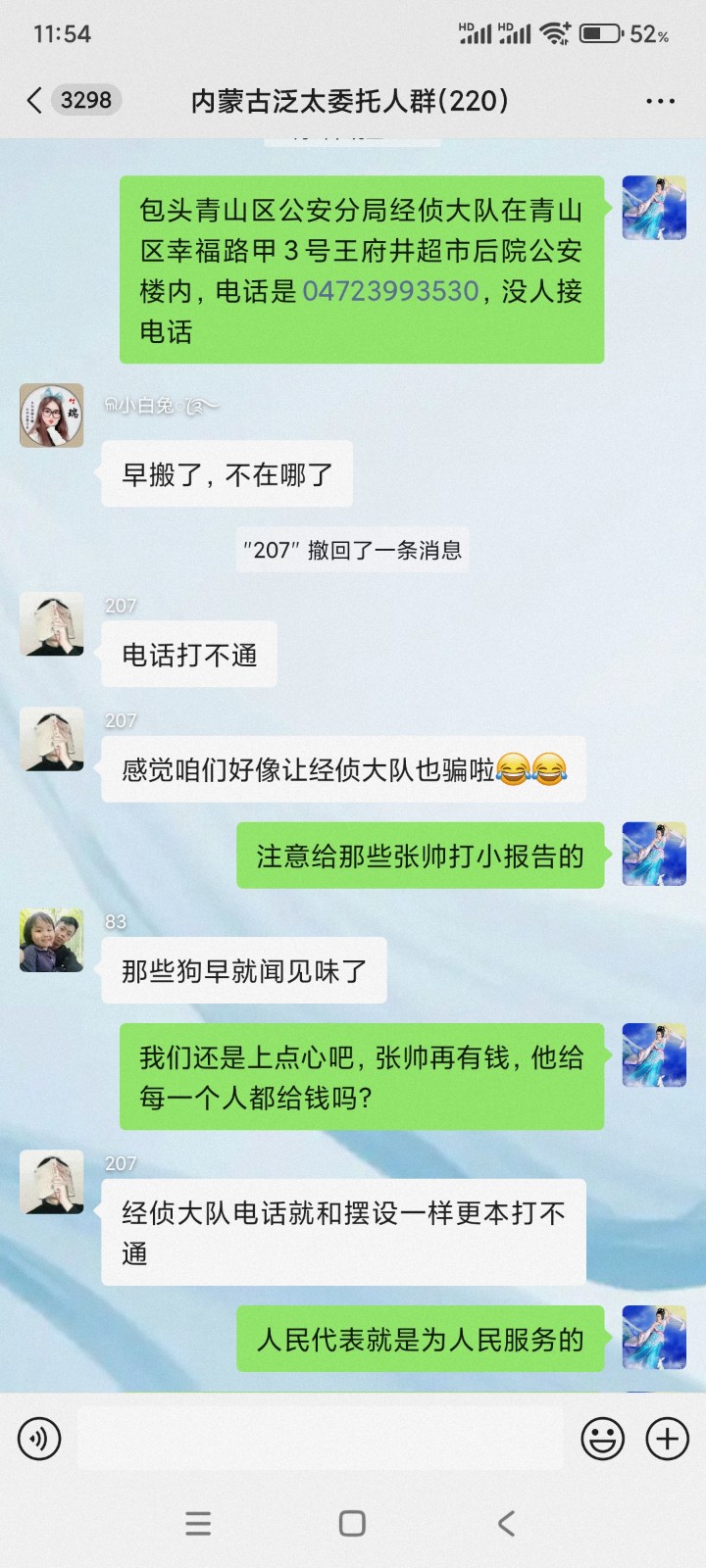Tap the phone number 04723993530 link
The height and width of the screenshot is (1568, 706).
tap(390, 291)
